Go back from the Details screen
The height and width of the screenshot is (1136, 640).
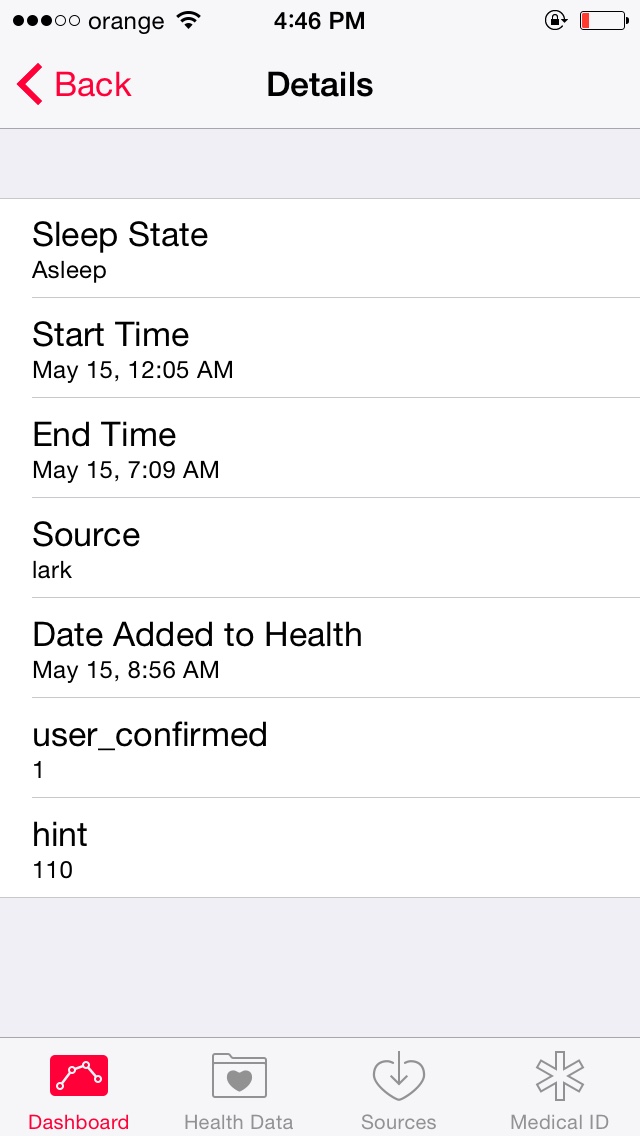click(x=74, y=85)
